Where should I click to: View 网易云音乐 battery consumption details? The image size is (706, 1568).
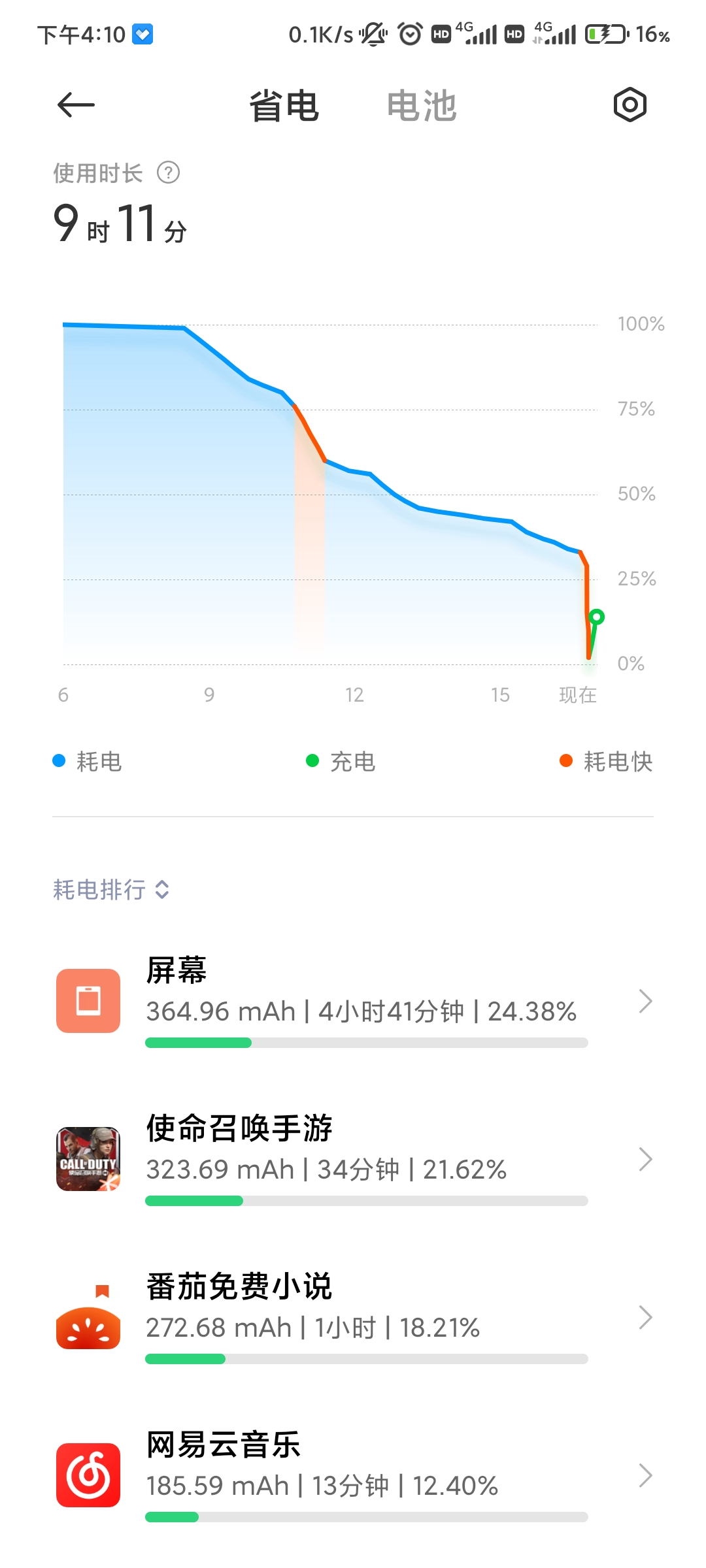coord(353,1475)
